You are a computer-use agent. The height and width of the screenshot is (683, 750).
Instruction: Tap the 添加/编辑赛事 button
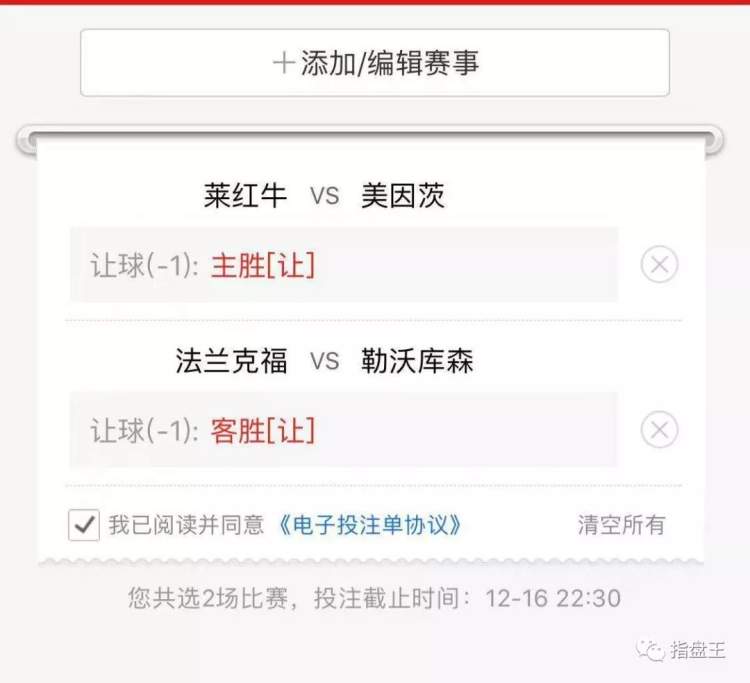tap(375, 62)
